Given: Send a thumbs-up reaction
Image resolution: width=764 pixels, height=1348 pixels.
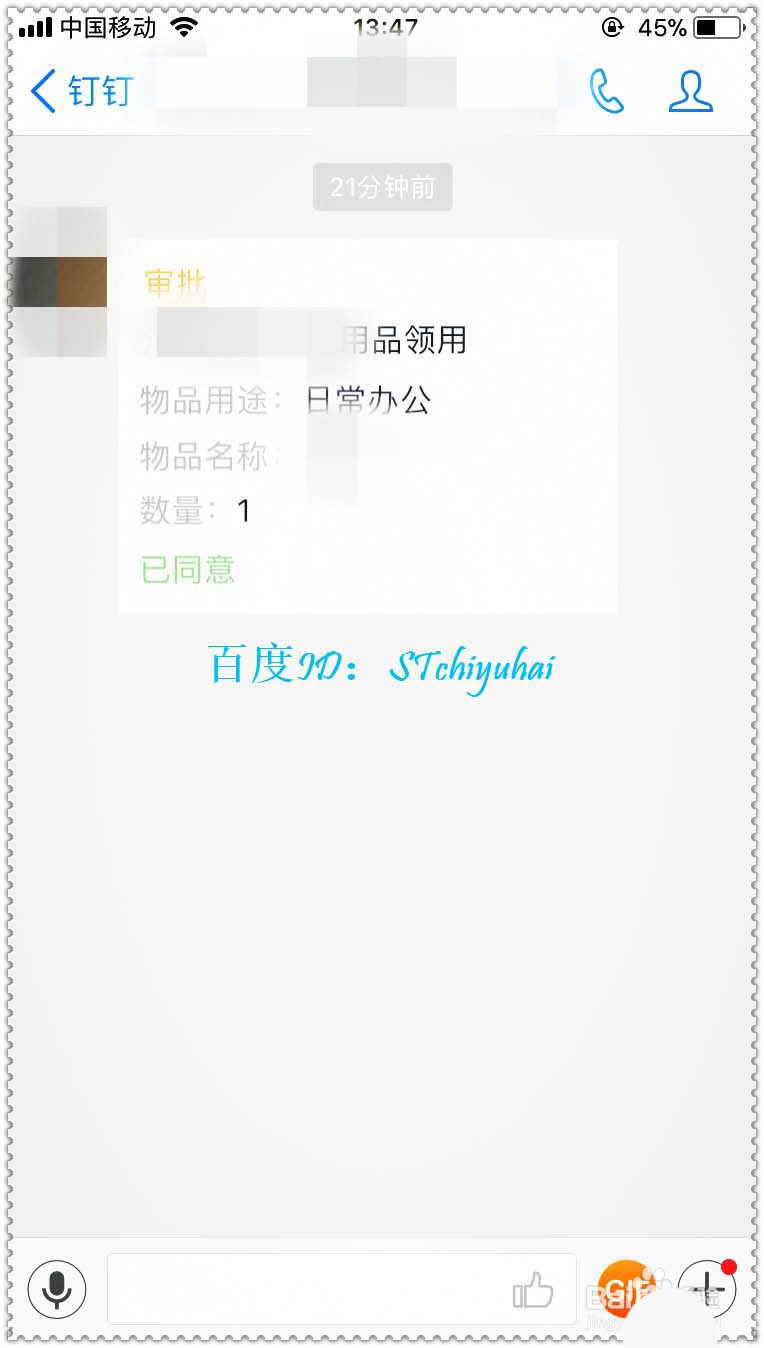Looking at the screenshot, I should click(x=533, y=1289).
